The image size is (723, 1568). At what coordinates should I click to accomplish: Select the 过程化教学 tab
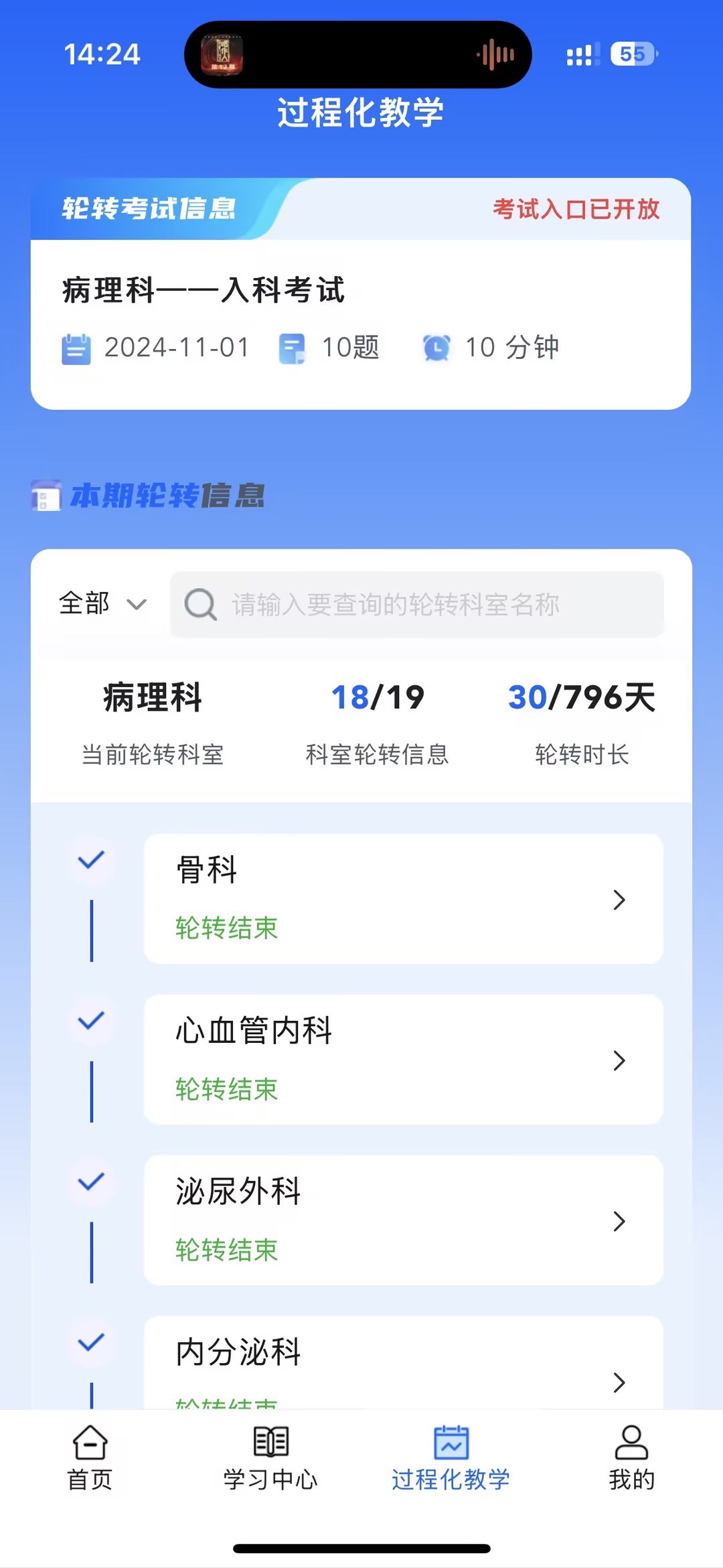click(451, 1457)
